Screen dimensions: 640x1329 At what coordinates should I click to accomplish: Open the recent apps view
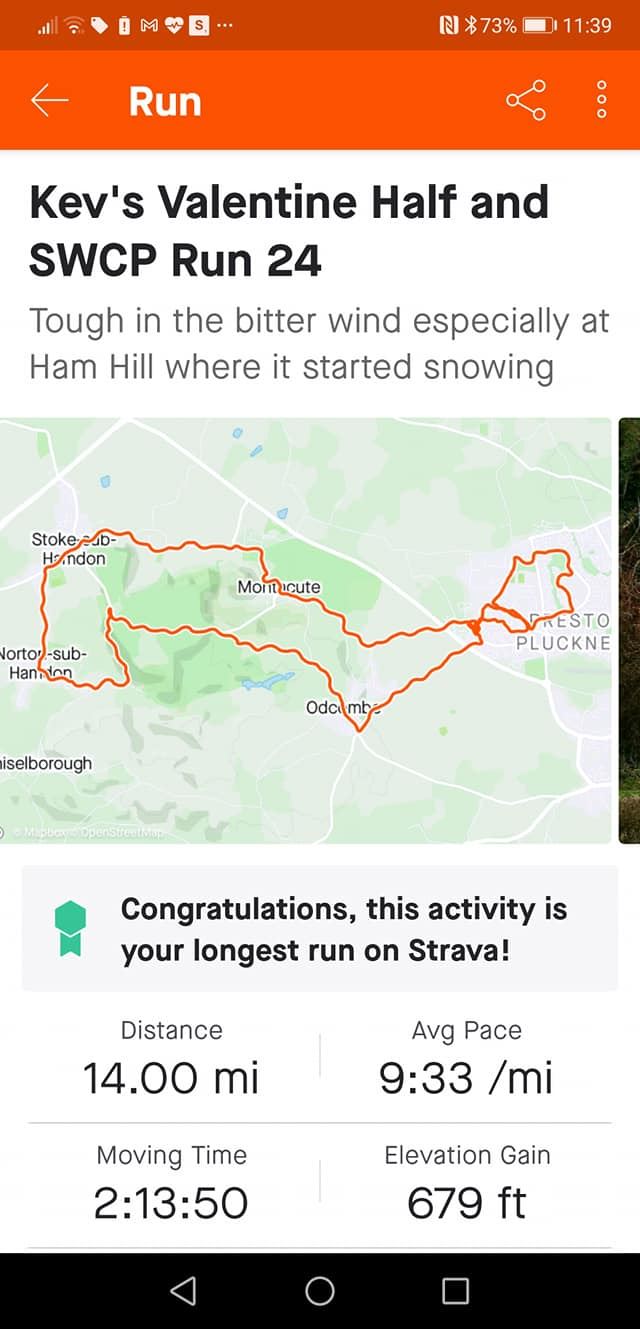455,1291
